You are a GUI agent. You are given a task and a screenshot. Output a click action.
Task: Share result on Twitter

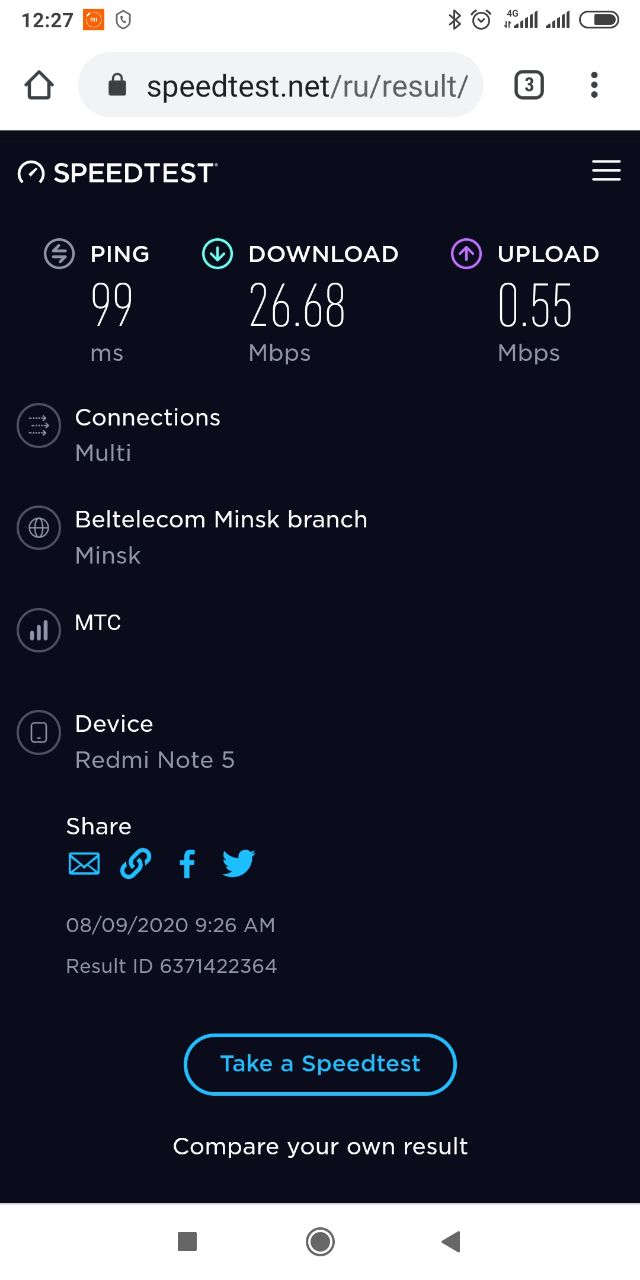239,863
